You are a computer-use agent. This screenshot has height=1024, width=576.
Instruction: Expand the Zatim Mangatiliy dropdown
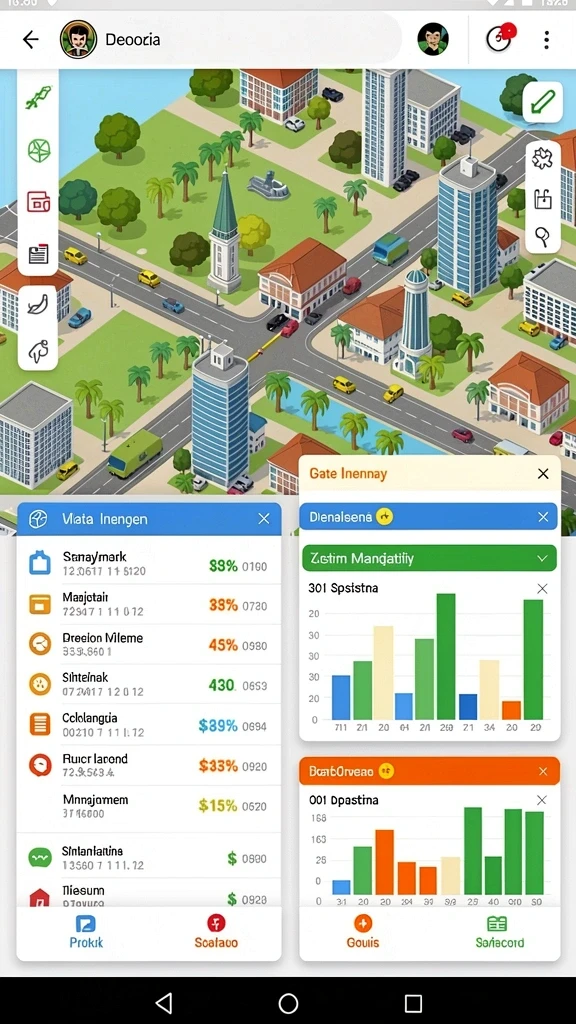pyautogui.click(x=541, y=558)
